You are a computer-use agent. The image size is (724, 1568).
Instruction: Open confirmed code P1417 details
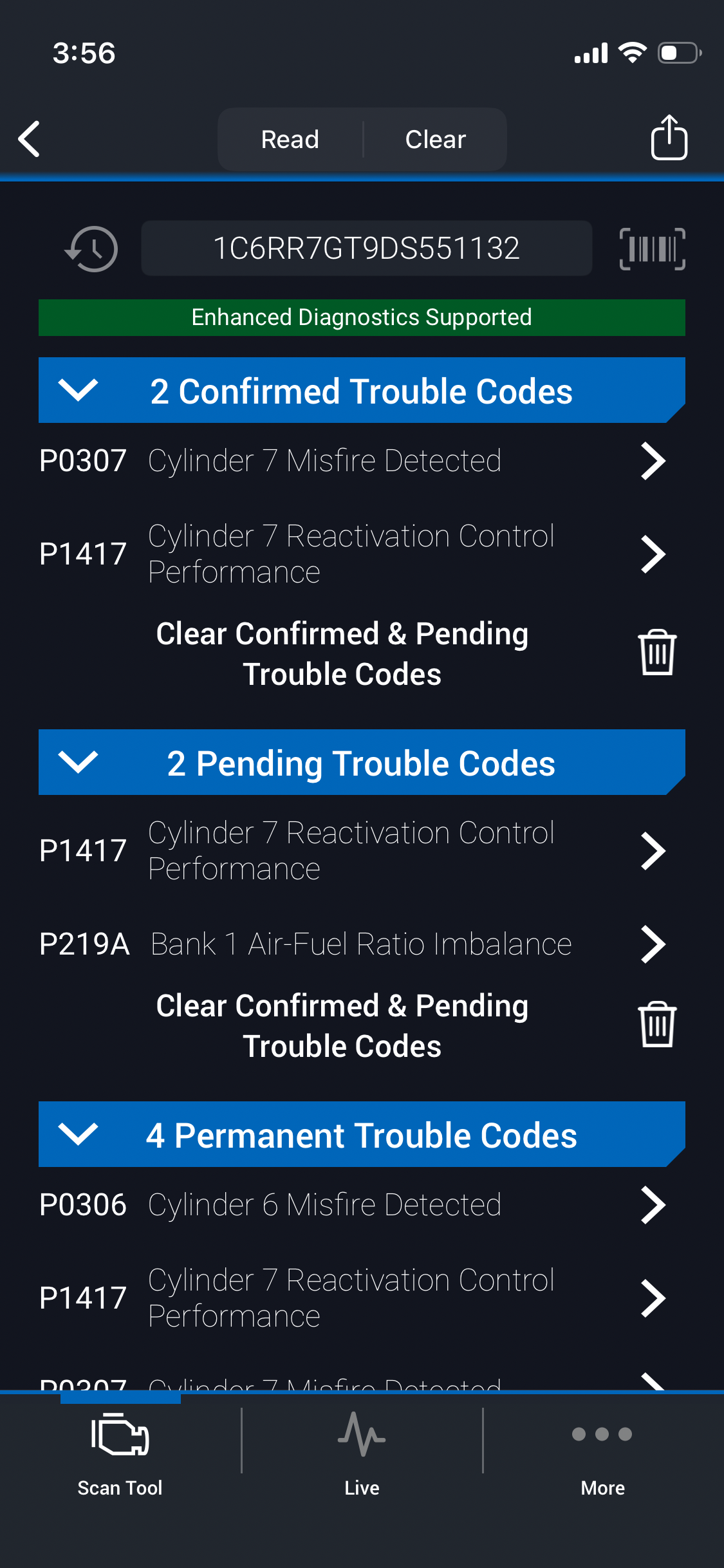coord(351,554)
